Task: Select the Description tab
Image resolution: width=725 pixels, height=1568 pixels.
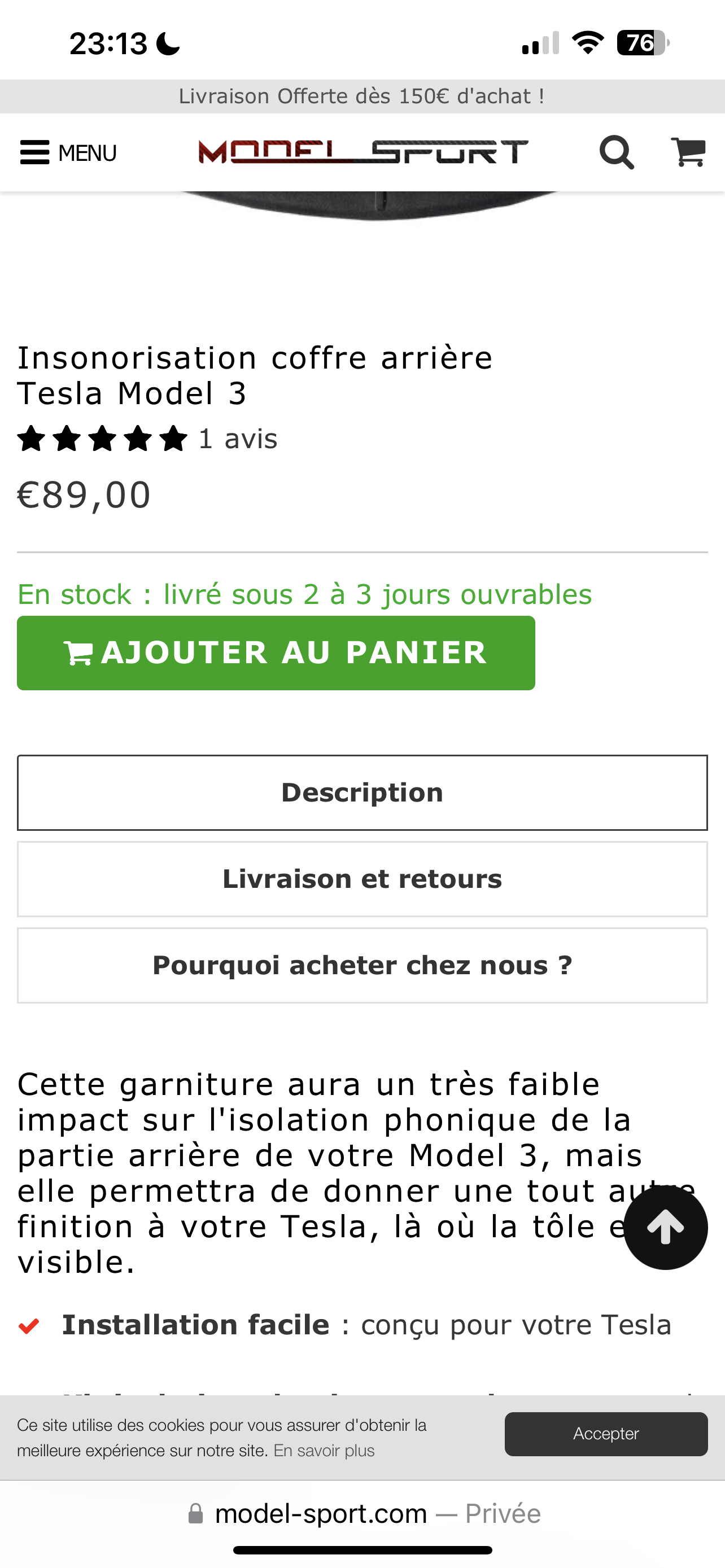Action: 362,792
